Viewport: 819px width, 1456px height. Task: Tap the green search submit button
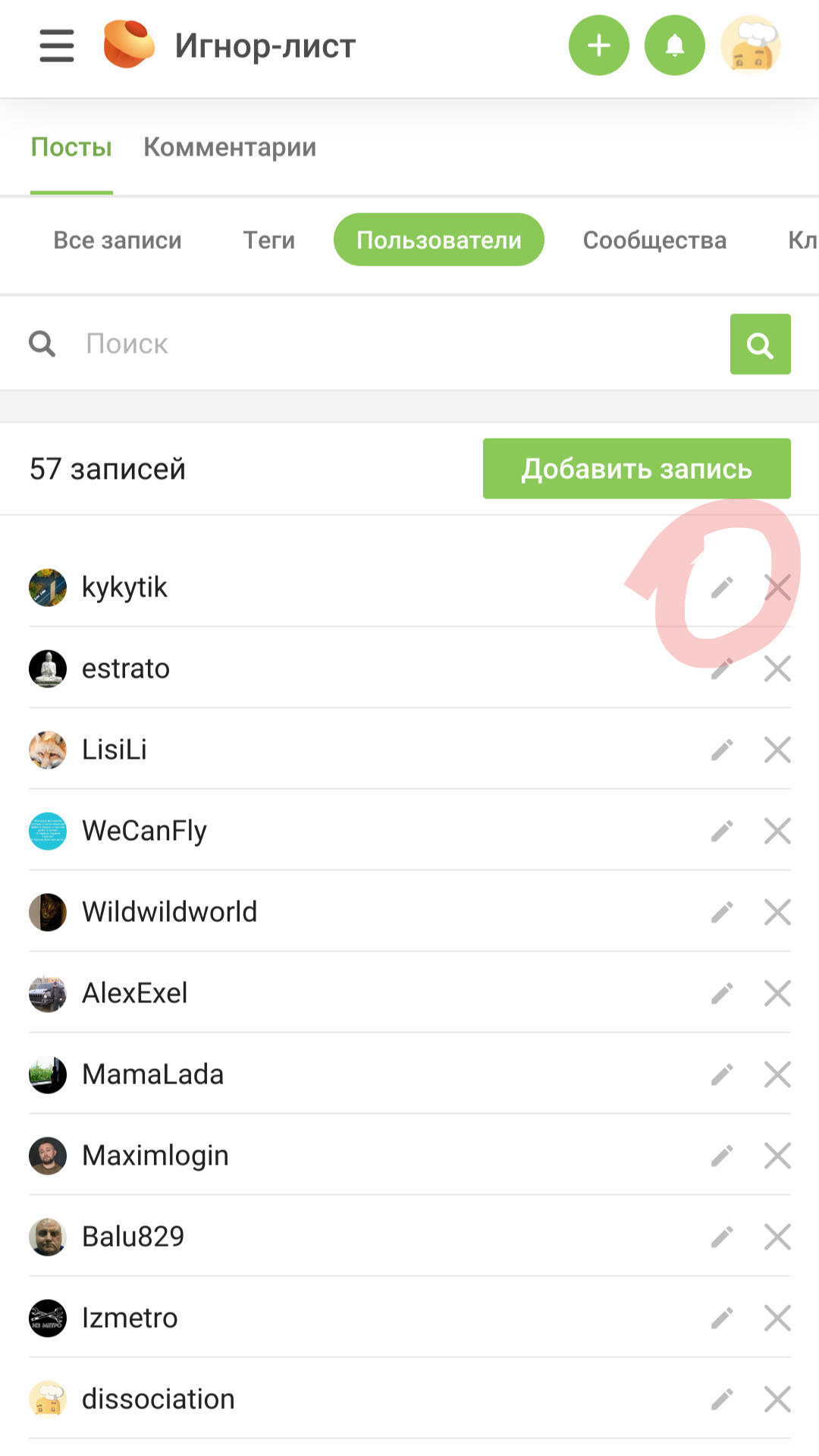point(760,344)
